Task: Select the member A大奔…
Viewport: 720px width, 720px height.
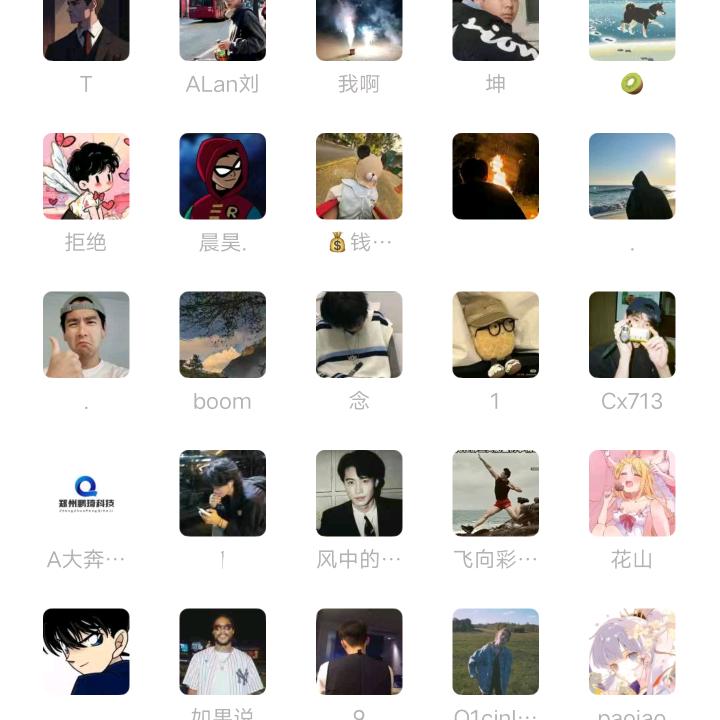Action: point(86,493)
